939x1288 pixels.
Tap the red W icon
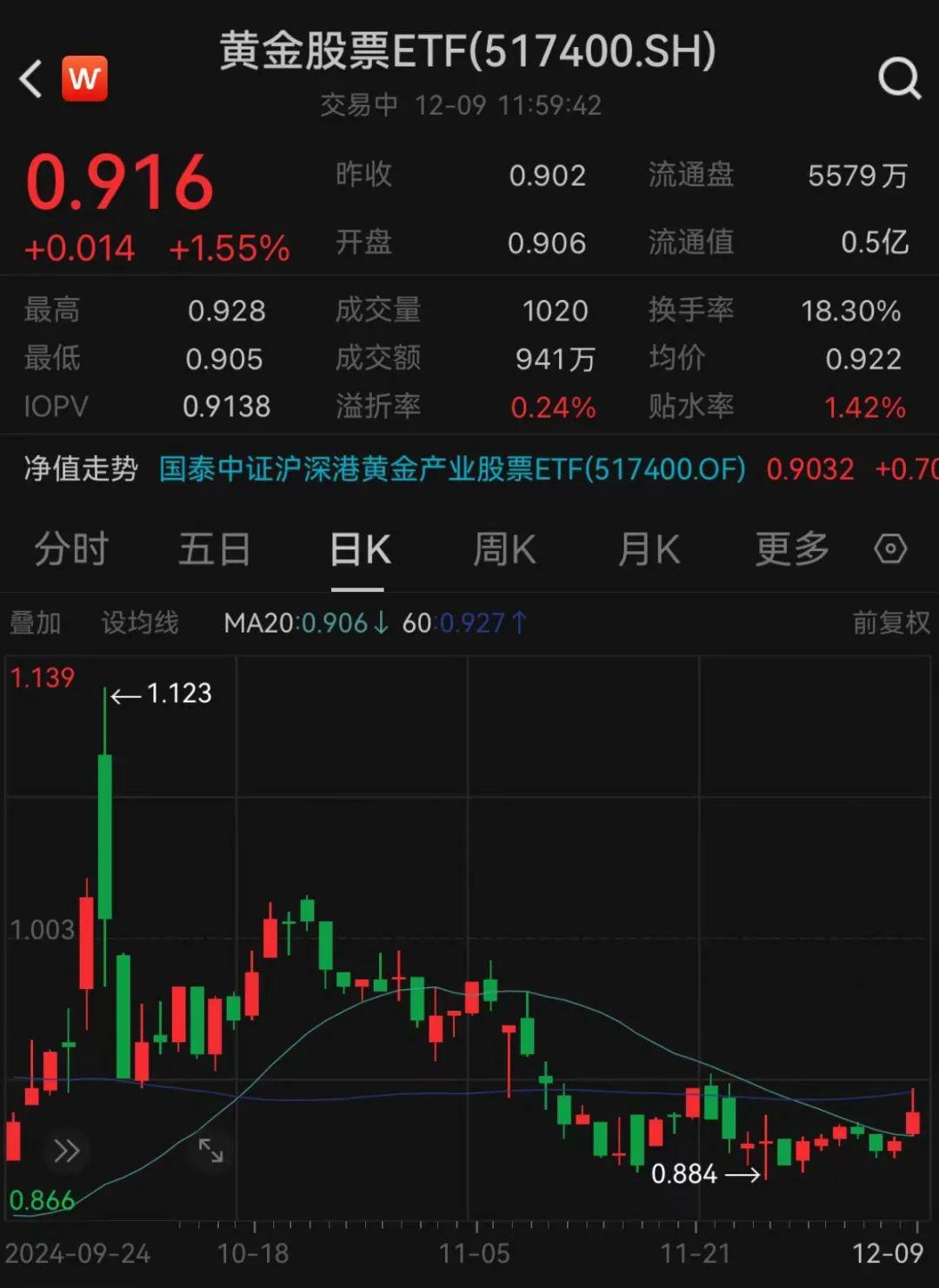point(84,79)
